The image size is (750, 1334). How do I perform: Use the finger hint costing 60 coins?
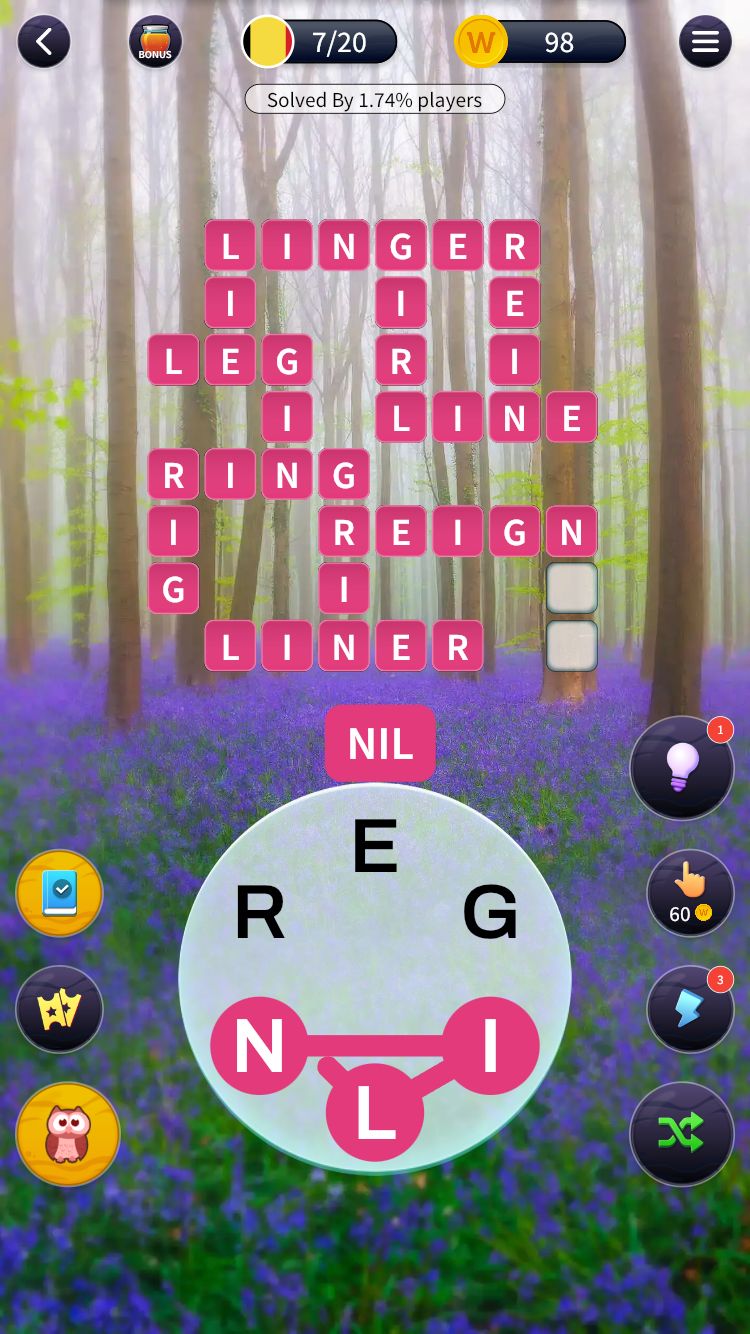click(x=688, y=892)
